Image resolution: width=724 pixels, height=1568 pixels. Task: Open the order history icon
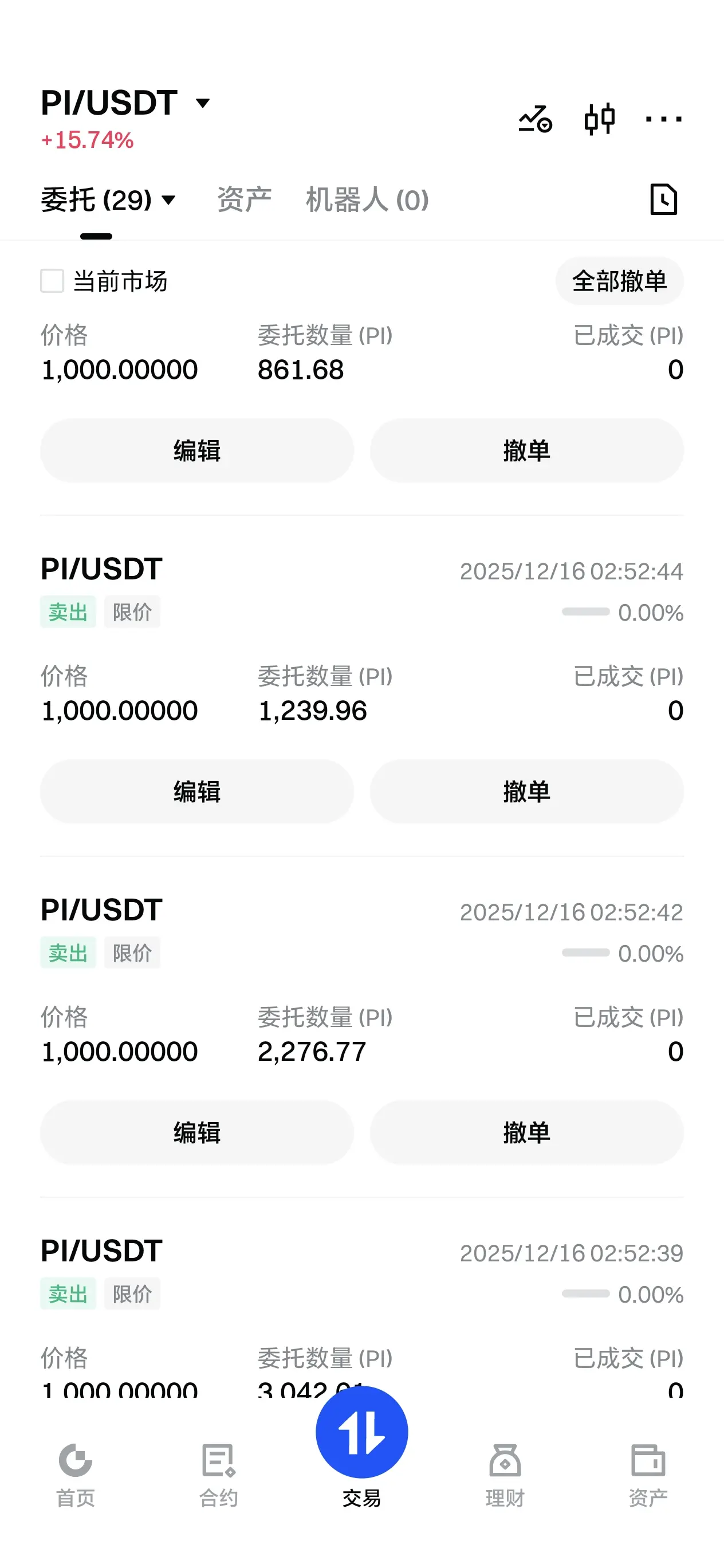click(x=663, y=199)
